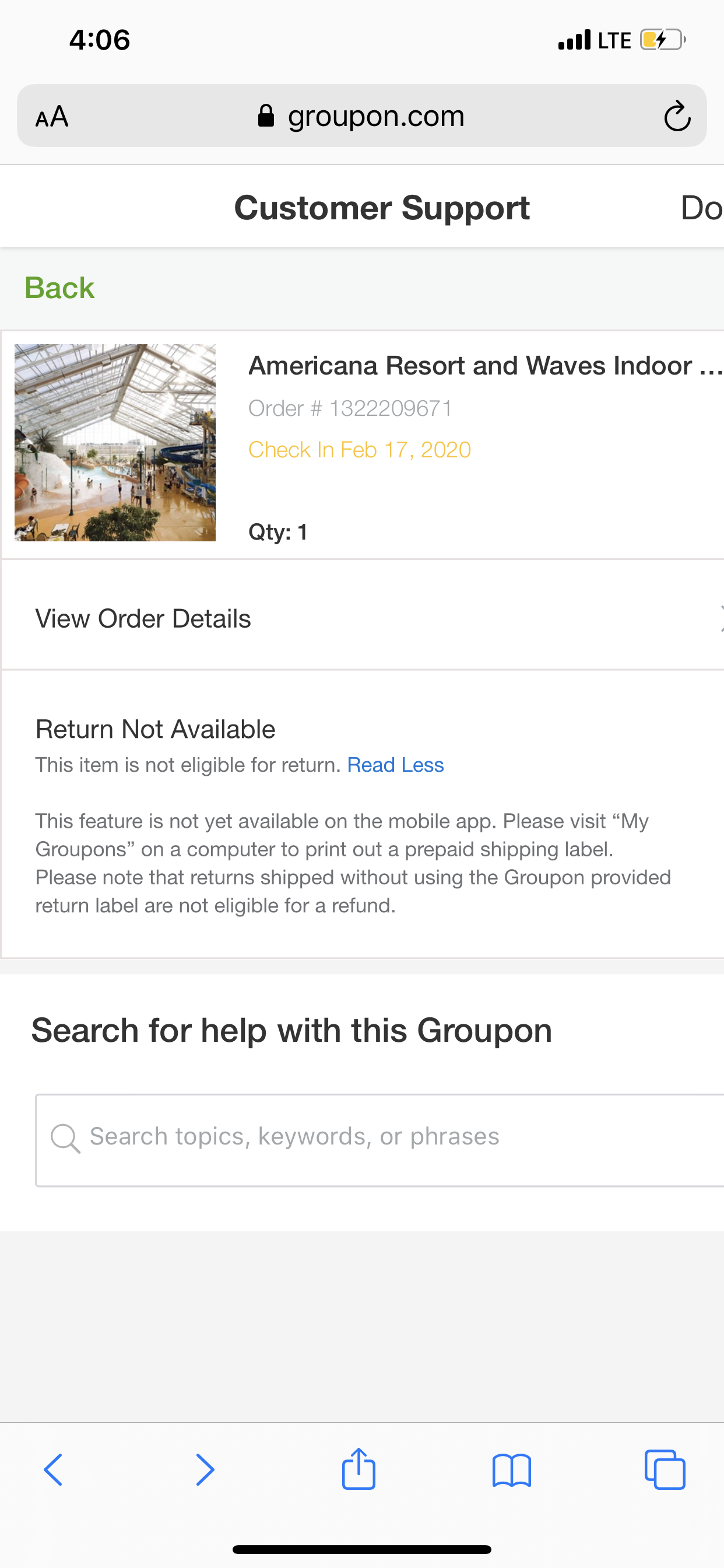724x1568 pixels.
Task: Return to previous screen via Back link
Action: pyautogui.click(x=59, y=288)
